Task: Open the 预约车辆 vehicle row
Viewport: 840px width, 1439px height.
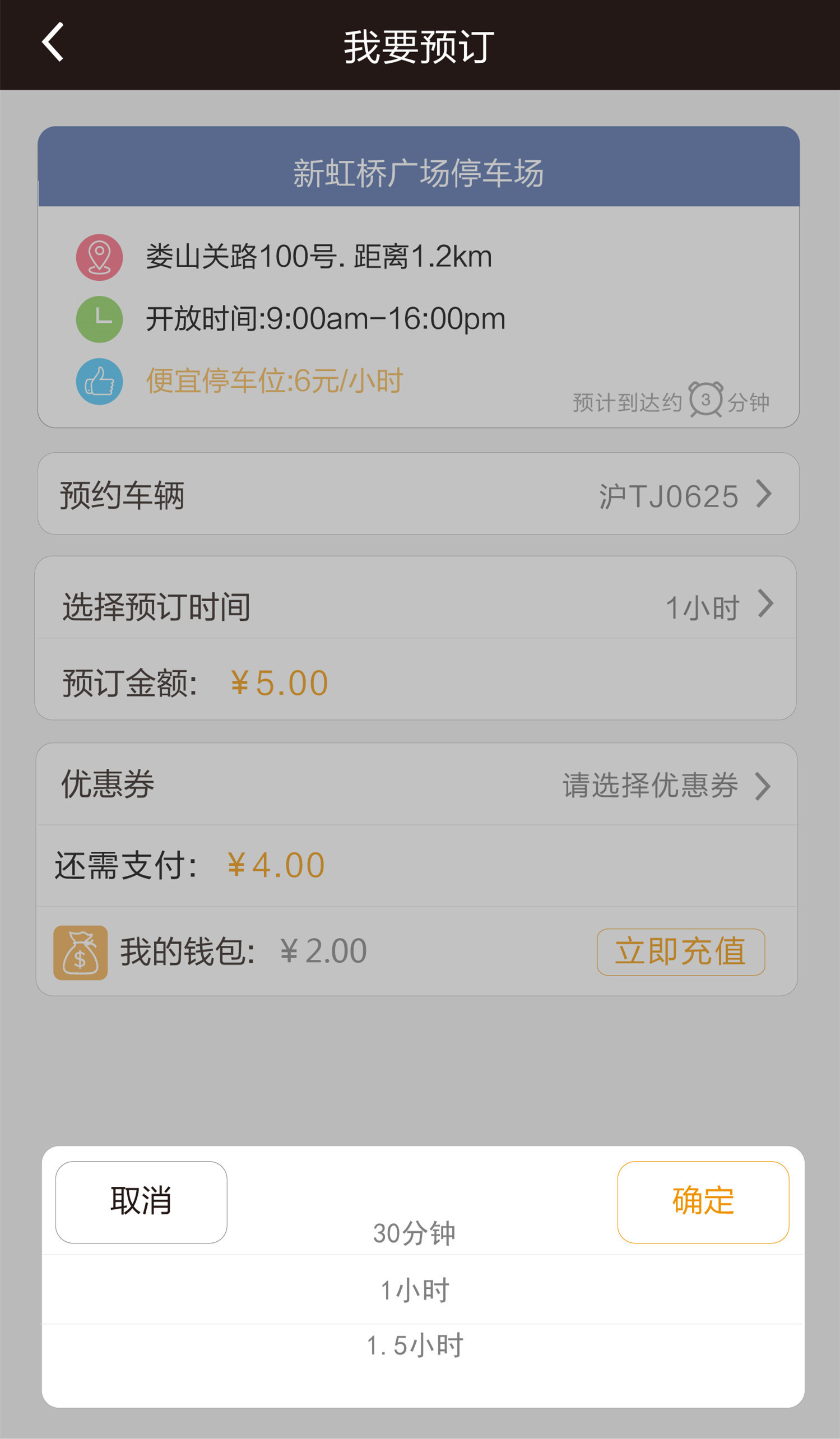Action: [x=418, y=494]
